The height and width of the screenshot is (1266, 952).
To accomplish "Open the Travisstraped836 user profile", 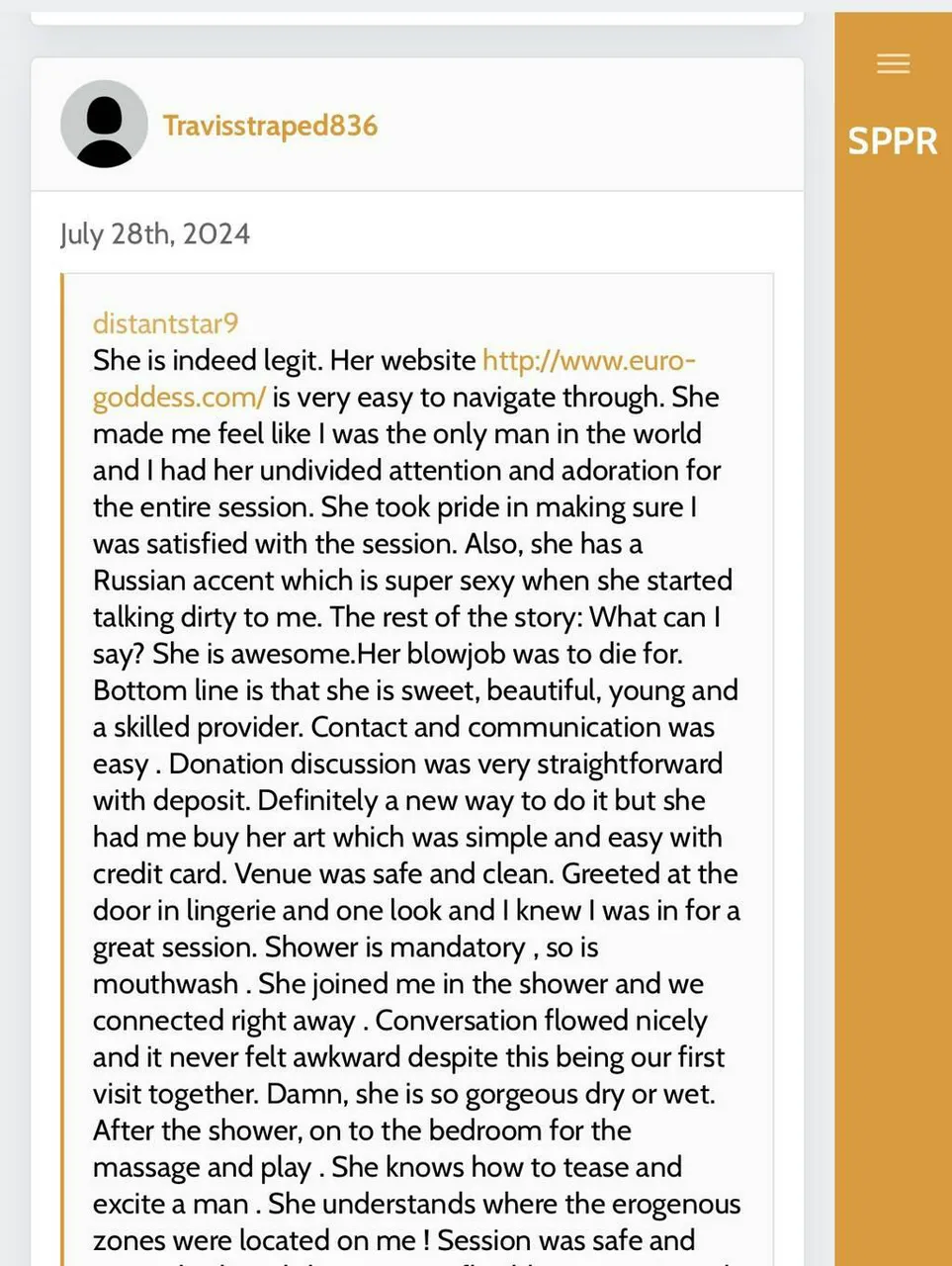I will coord(270,126).
